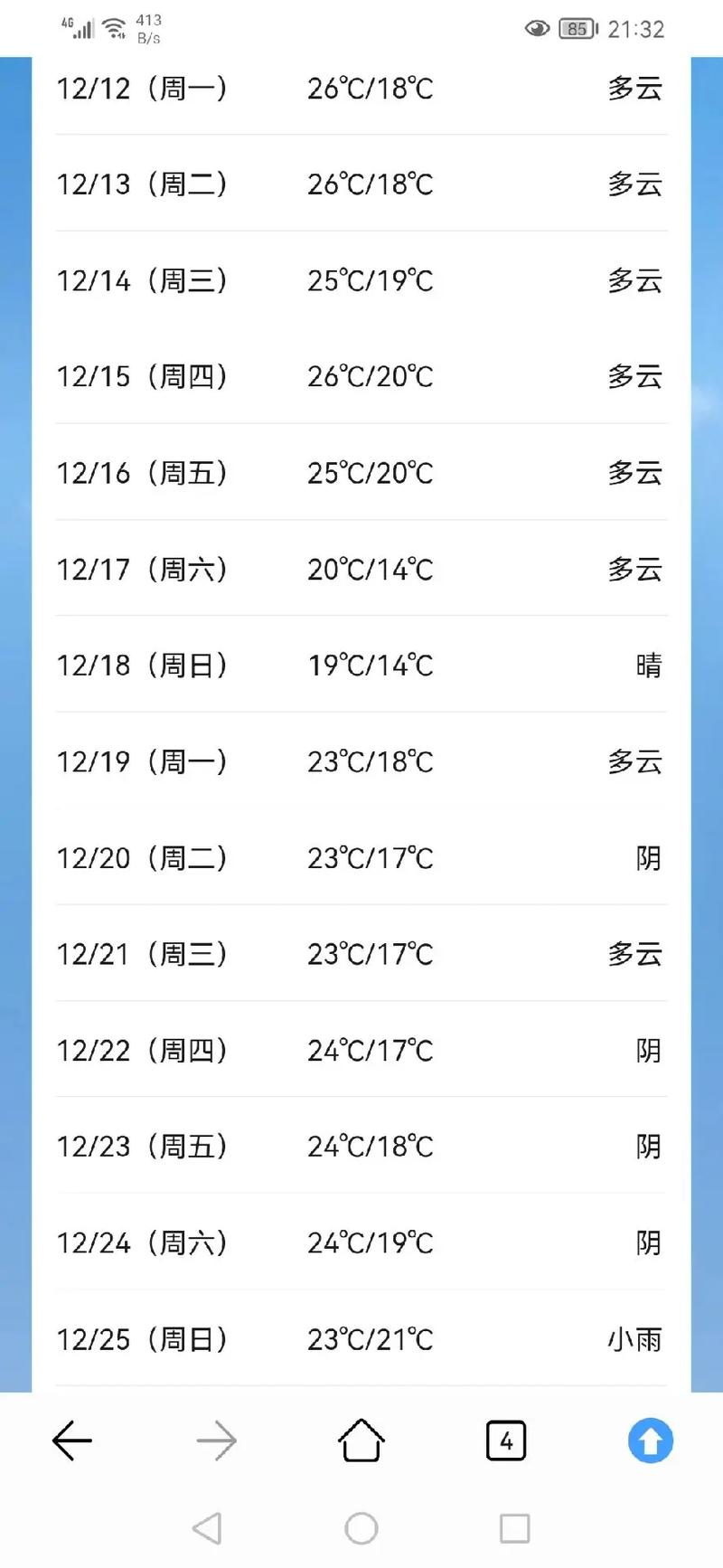The image size is (723, 1568).
Task: Go back to the previous page
Action: [x=72, y=1440]
